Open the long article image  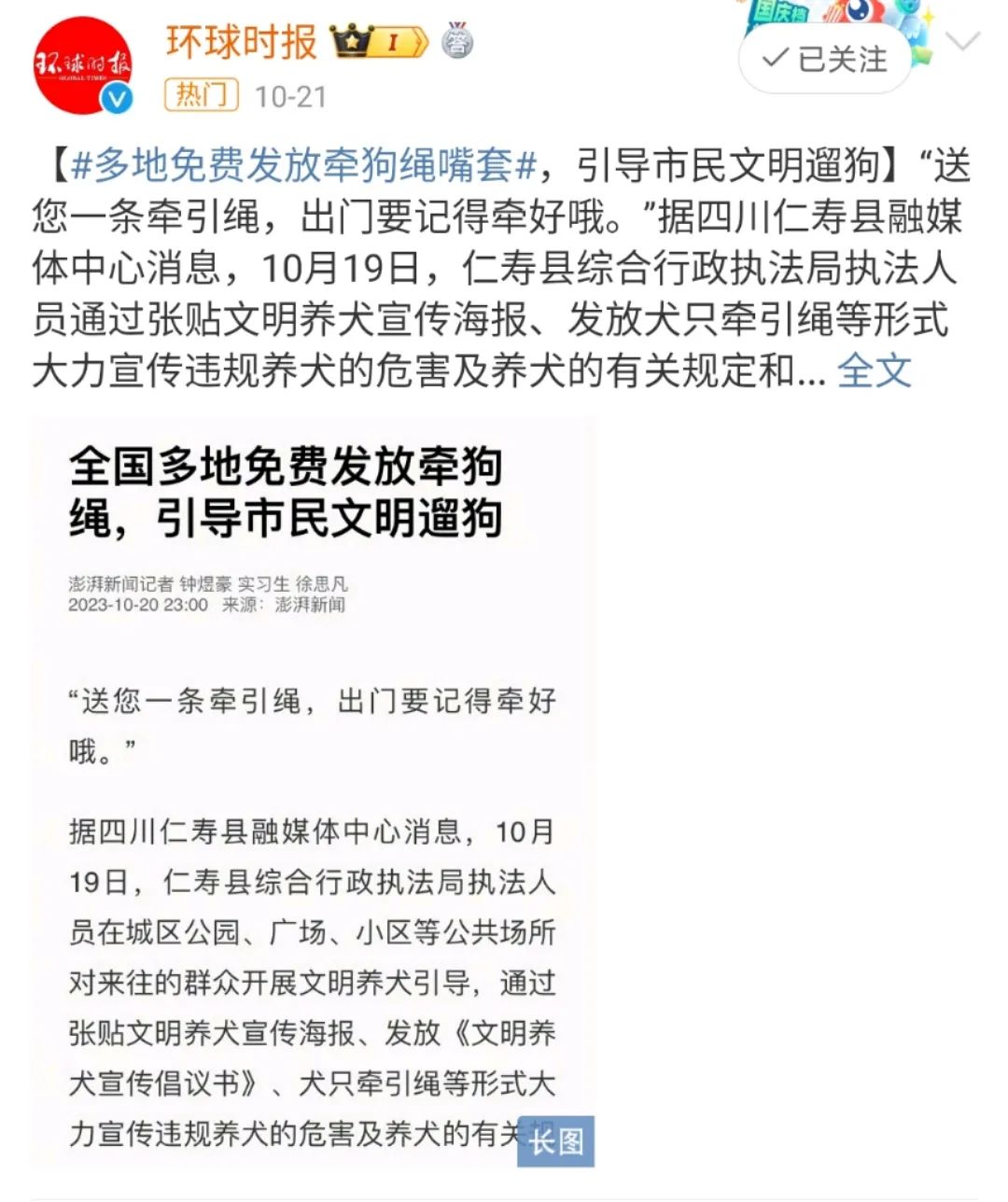click(x=313, y=793)
